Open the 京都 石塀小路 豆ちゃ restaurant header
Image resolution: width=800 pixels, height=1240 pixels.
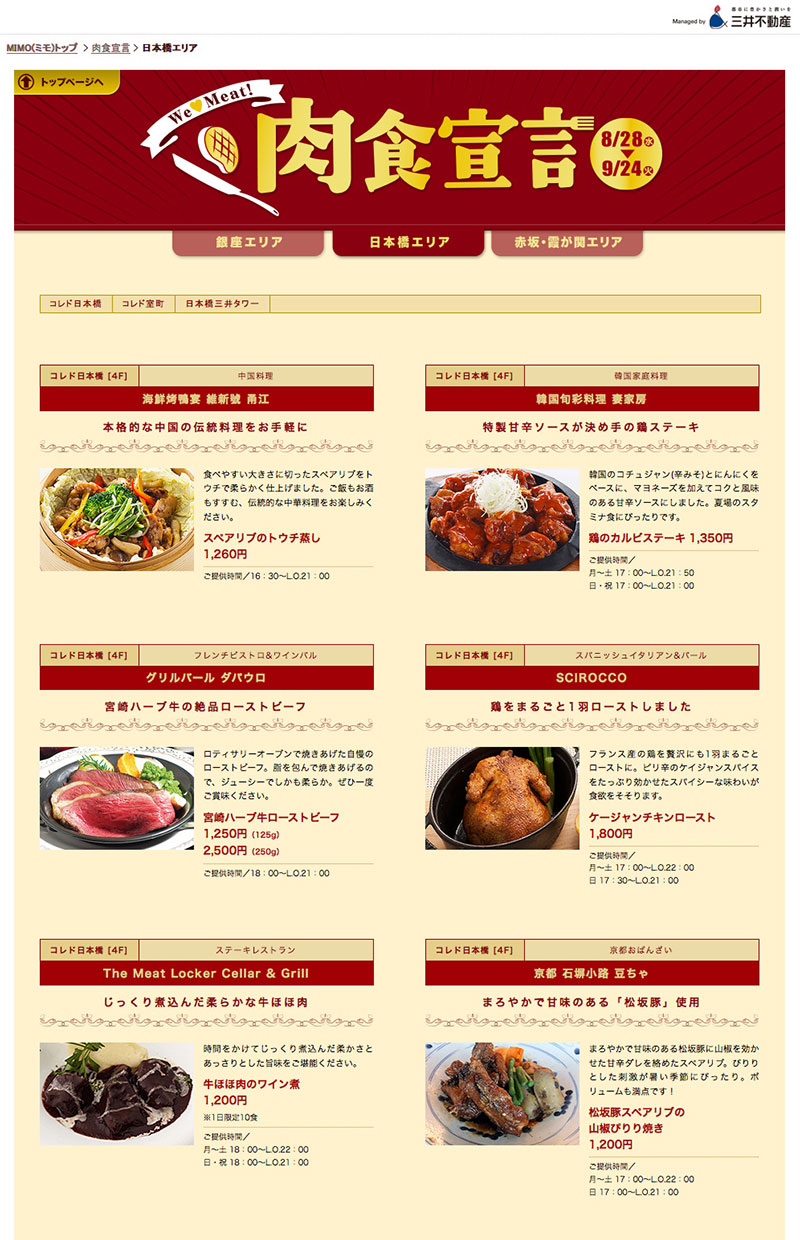[591, 973]
